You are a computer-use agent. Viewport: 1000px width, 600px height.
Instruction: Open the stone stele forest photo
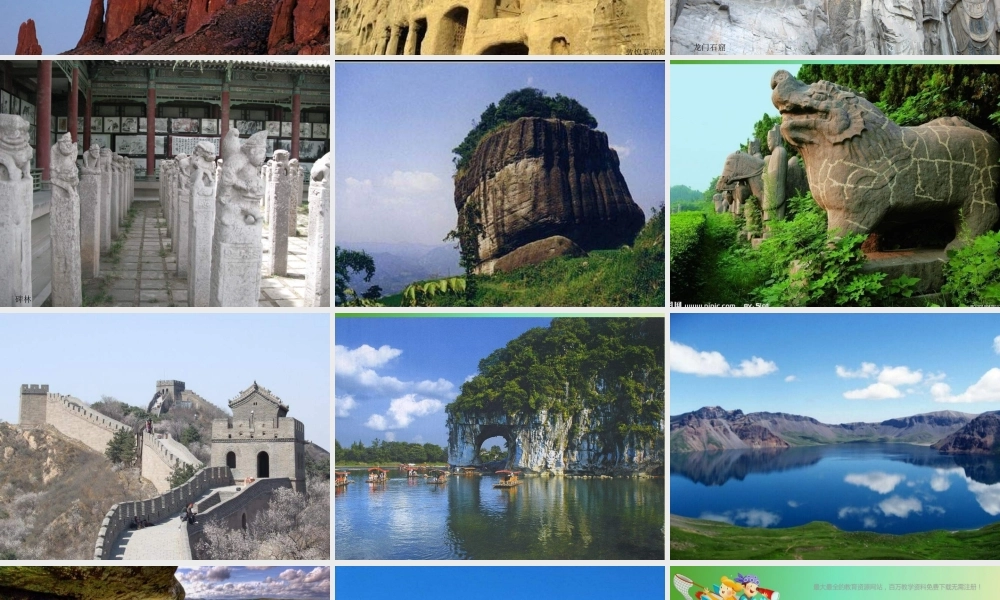click(165, 184)
